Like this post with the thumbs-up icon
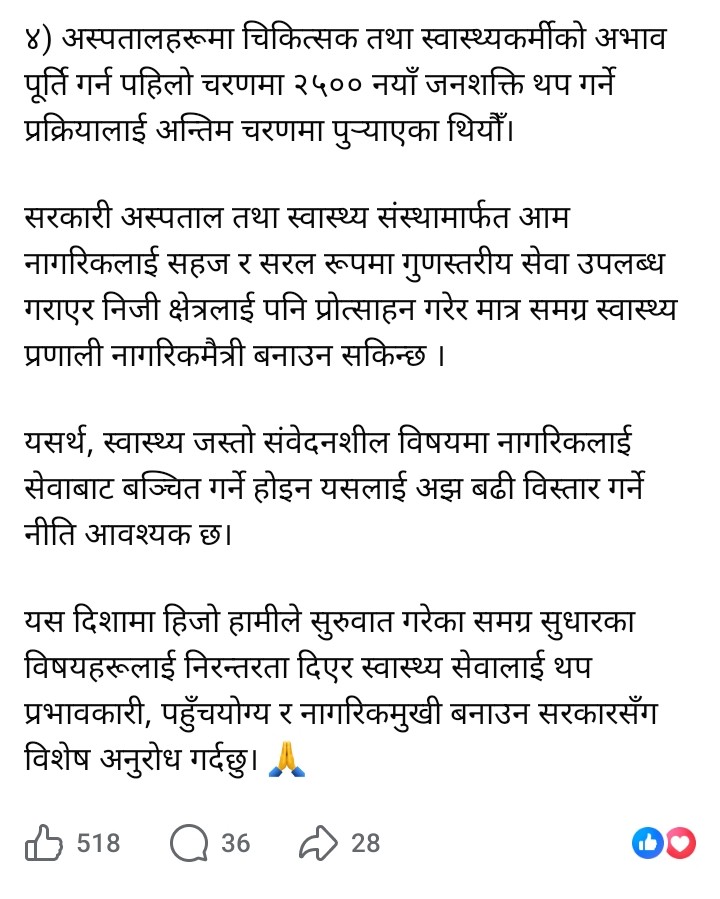Viewport: 720px width, 899px height. 45,843
